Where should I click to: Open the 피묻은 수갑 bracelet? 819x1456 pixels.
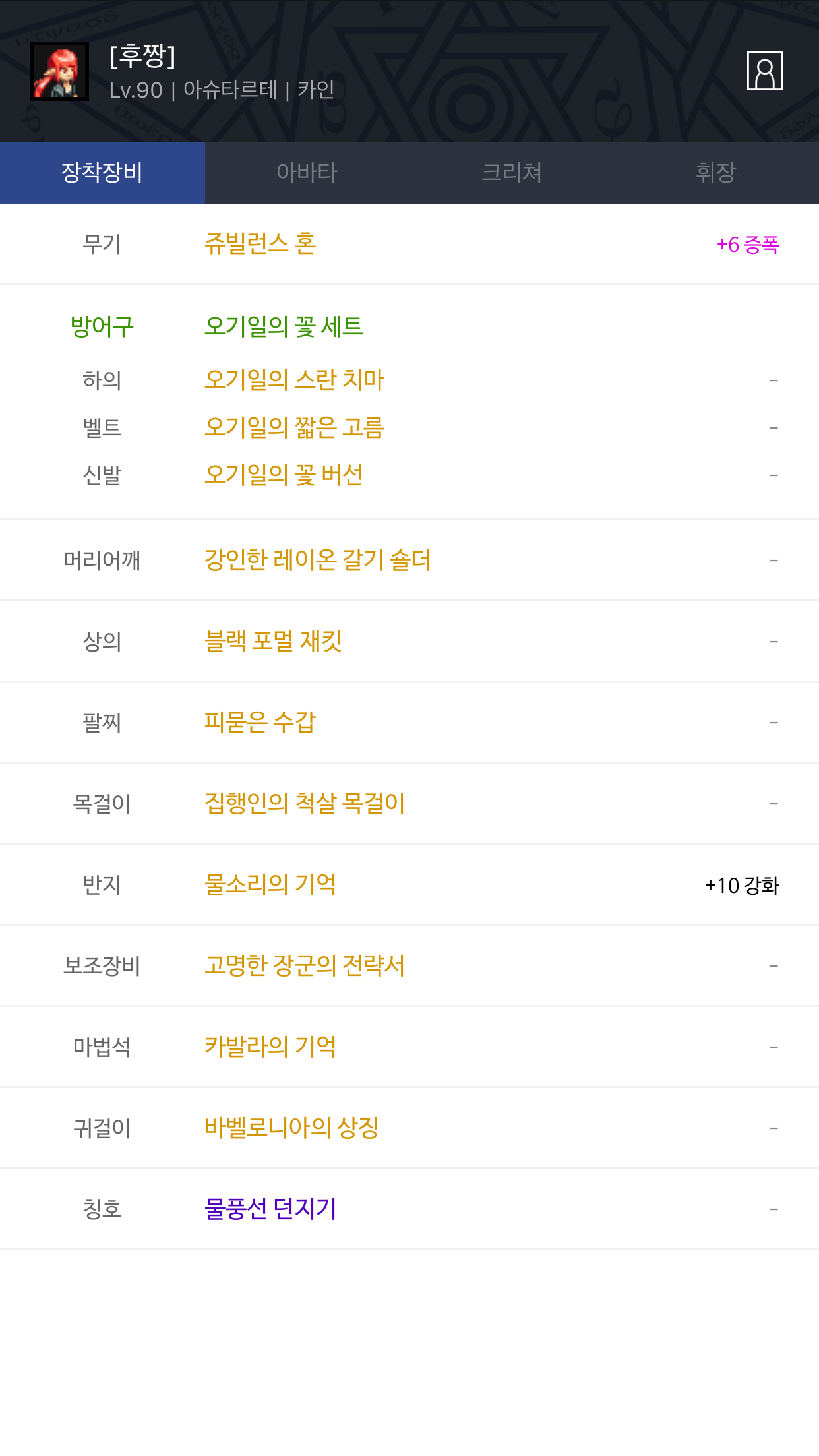click(x=260, y=722)
